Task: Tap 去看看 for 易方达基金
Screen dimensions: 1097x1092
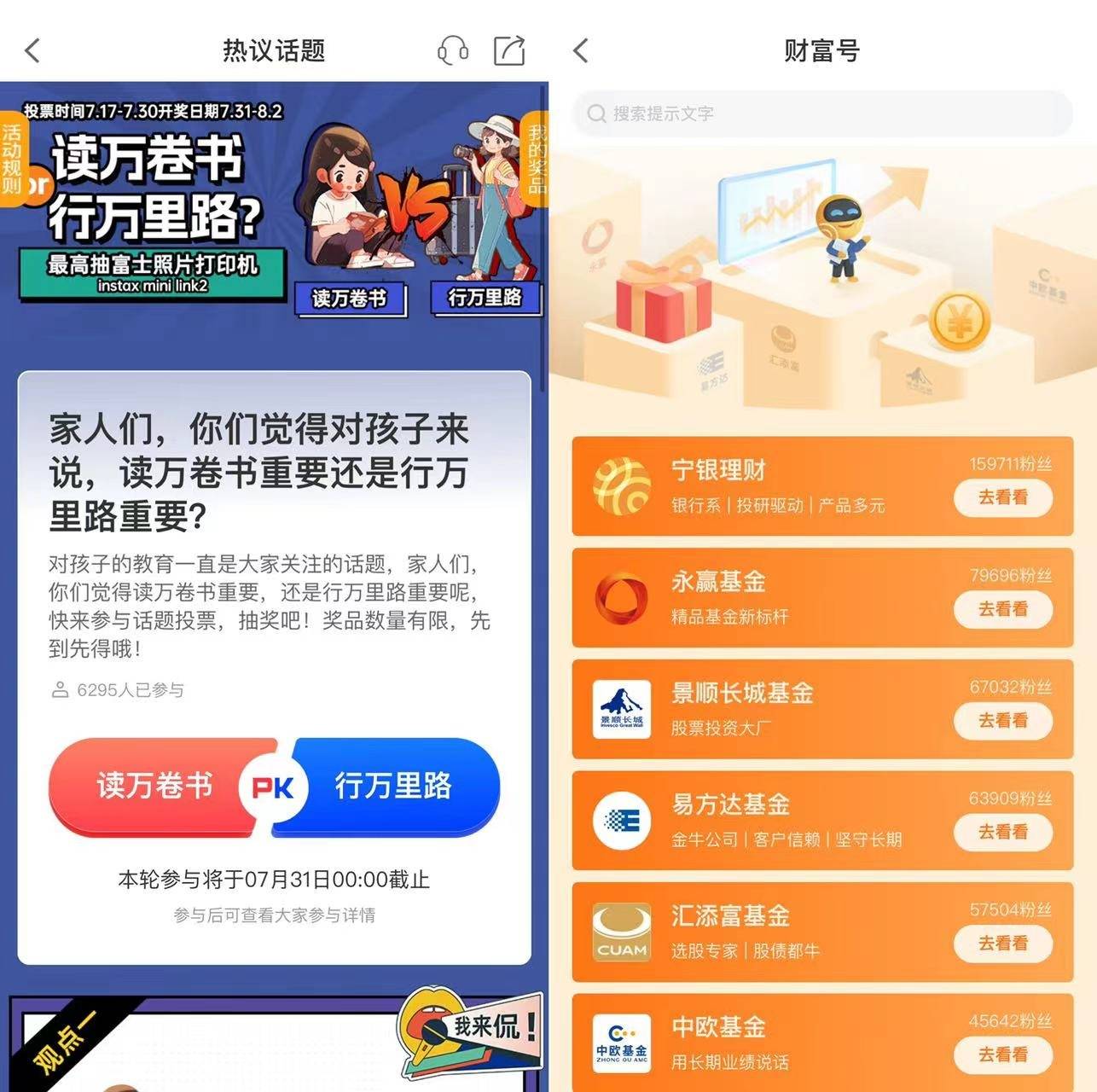Action: tap(1002, 832)
